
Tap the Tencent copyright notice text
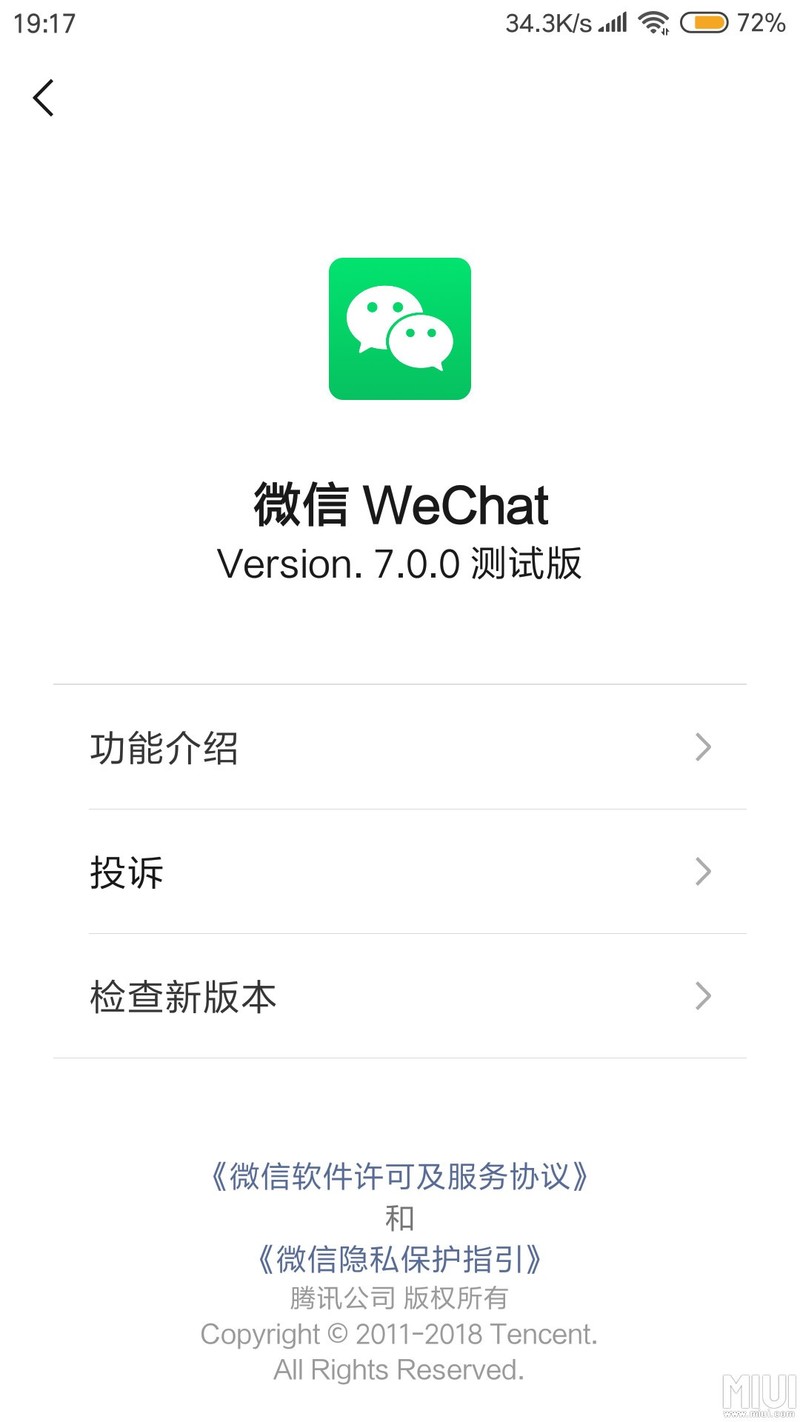point(399,1334)
